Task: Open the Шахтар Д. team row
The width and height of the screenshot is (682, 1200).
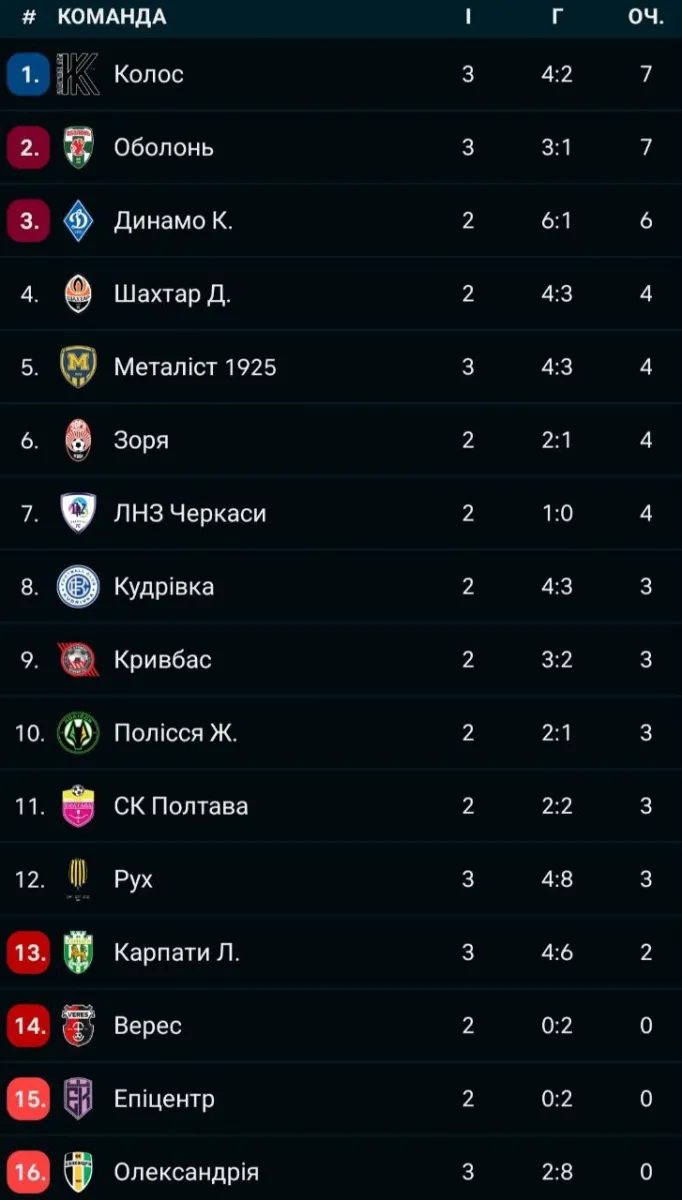Action: 172,294
